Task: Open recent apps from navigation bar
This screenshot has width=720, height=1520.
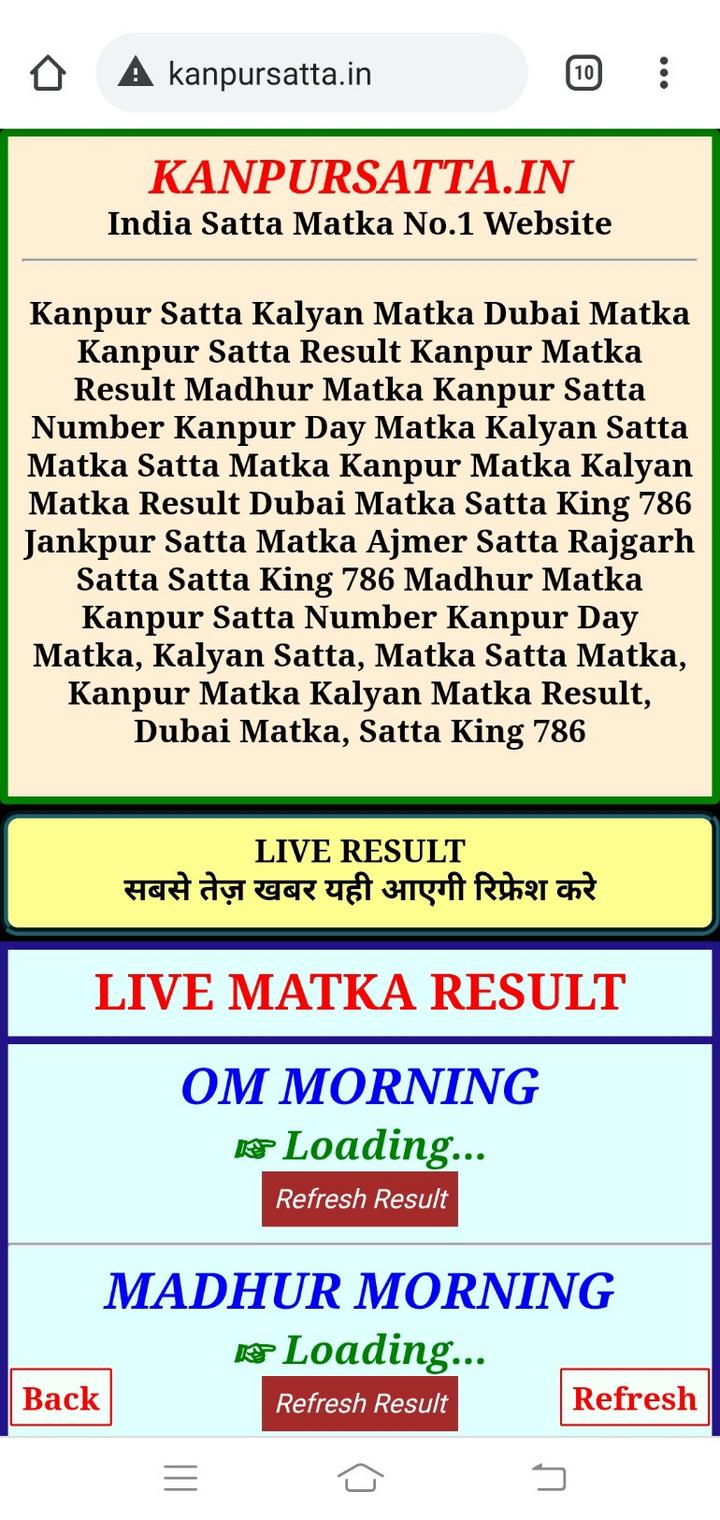Action: point(181,1477)
